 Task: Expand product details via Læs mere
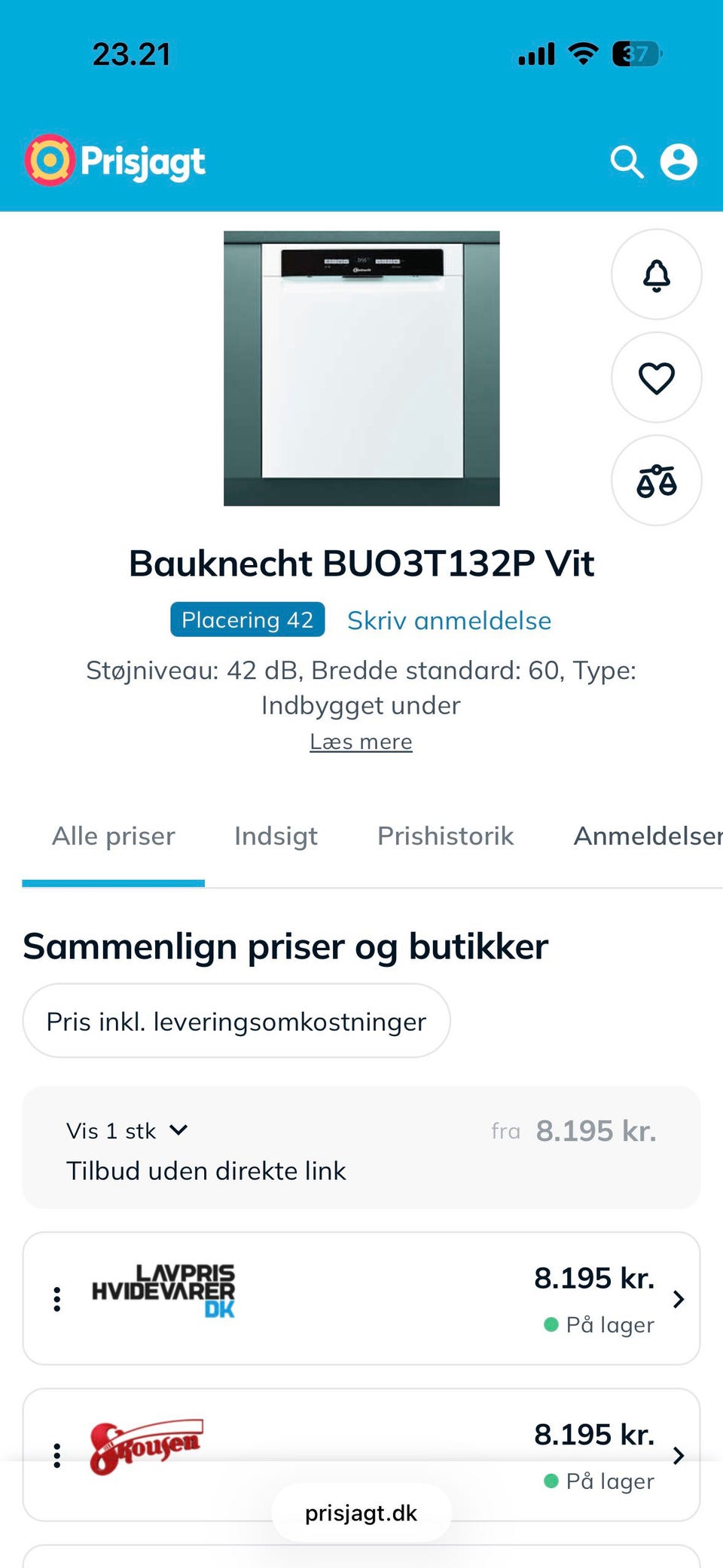pos(361,741)
